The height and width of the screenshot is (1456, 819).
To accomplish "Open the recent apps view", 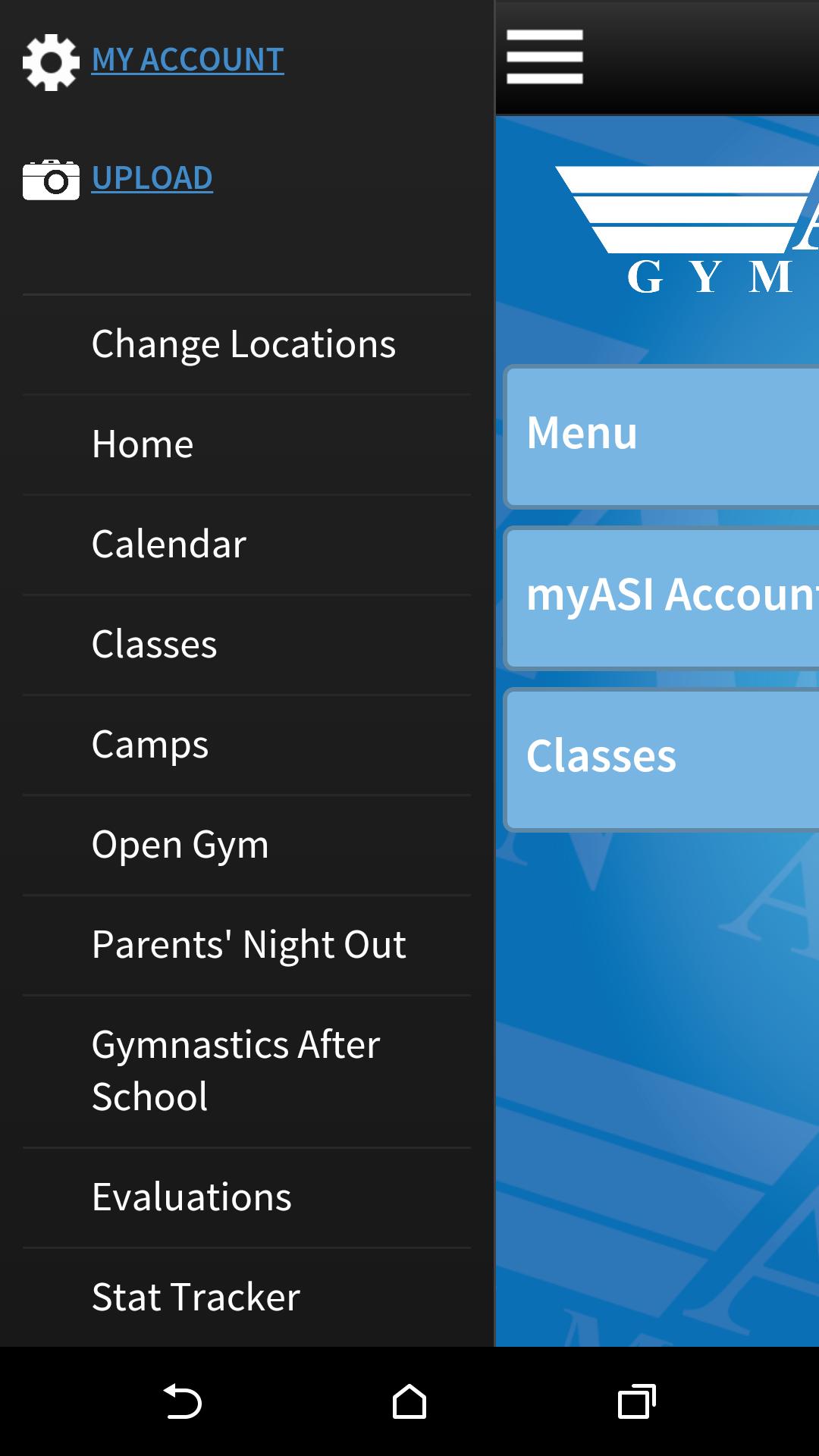I will pos(636,1401).
